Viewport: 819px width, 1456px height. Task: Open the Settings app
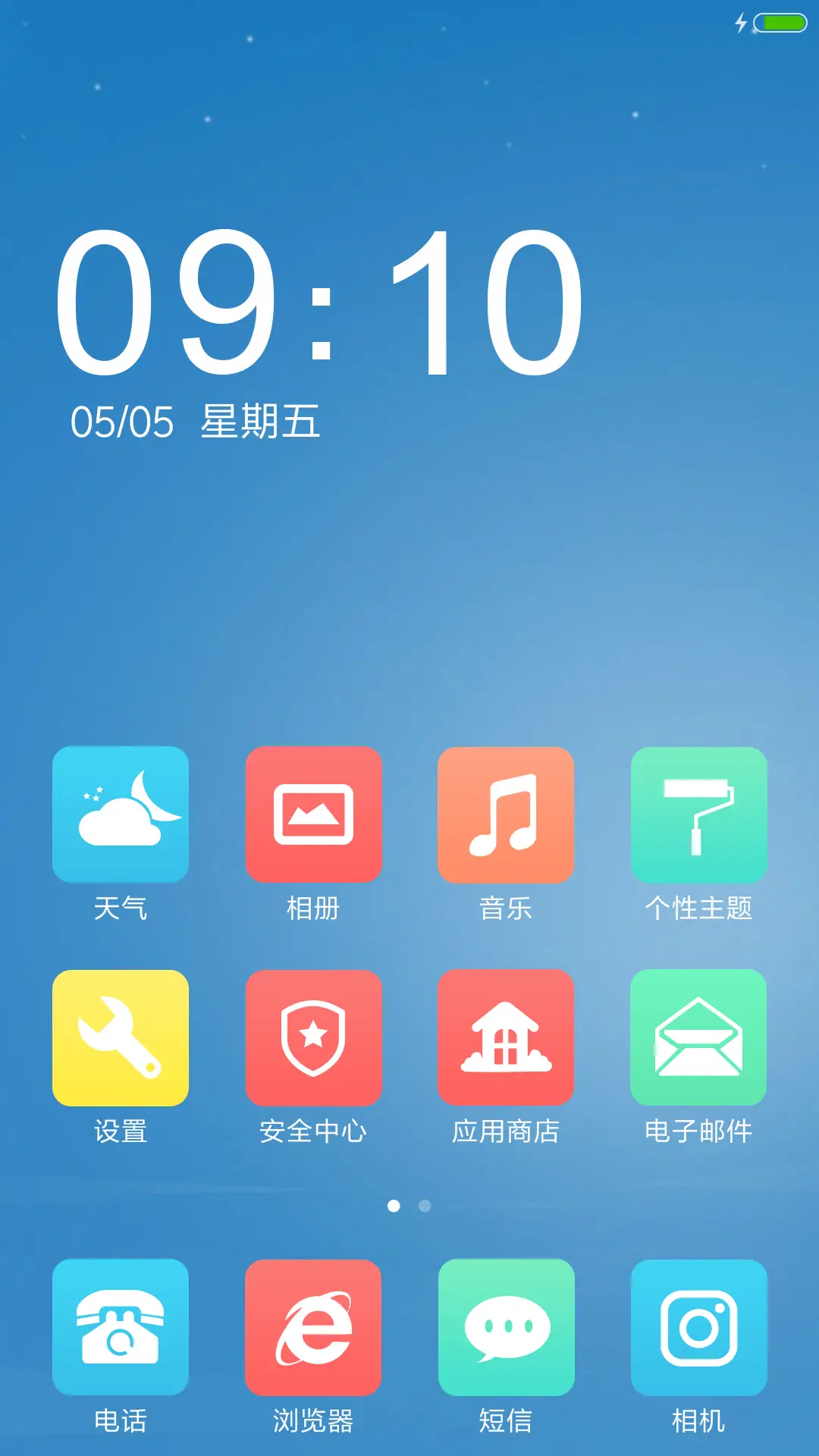tap(120, 1037)
